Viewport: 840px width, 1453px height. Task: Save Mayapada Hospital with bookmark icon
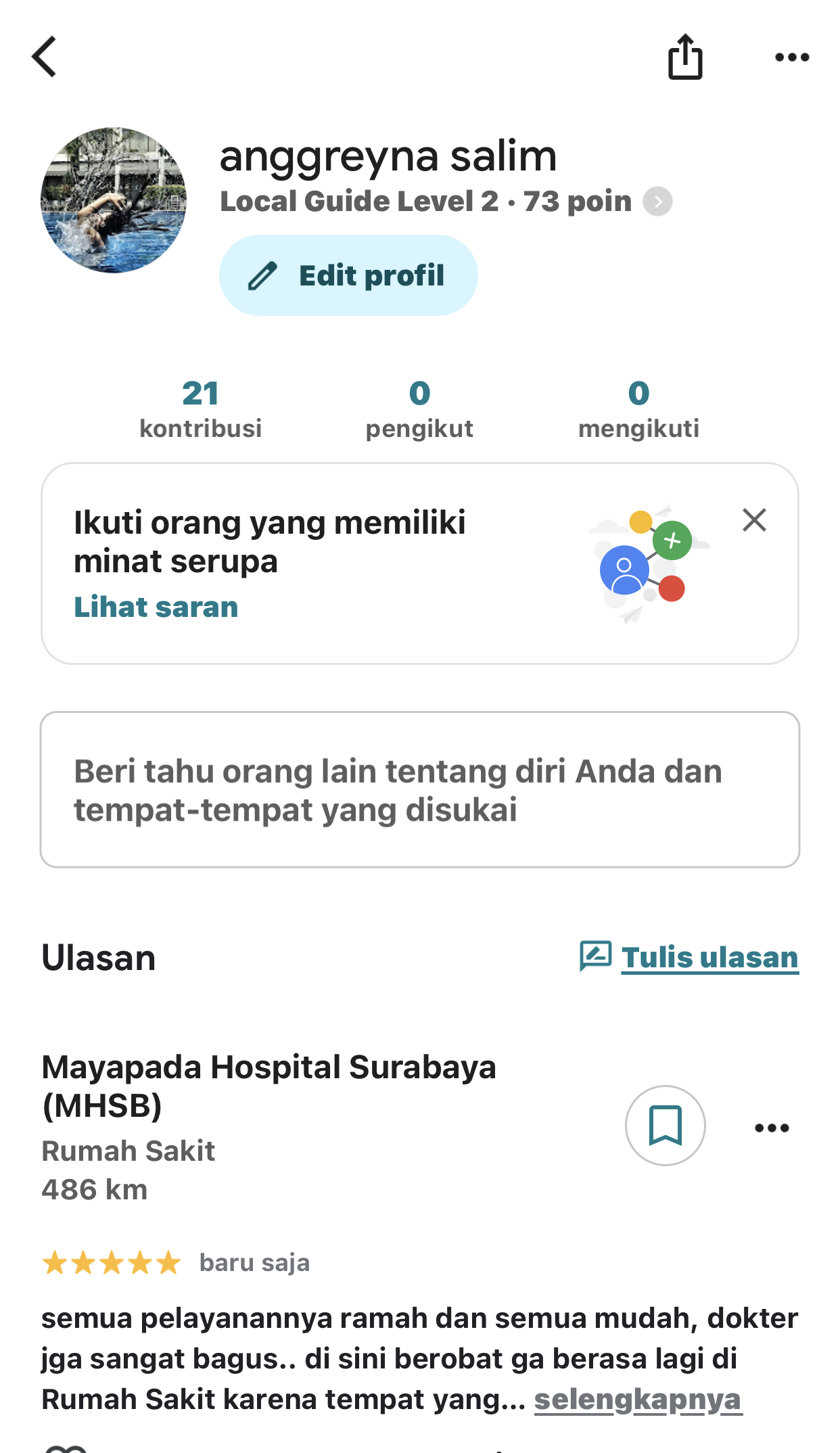point(666,1126)
